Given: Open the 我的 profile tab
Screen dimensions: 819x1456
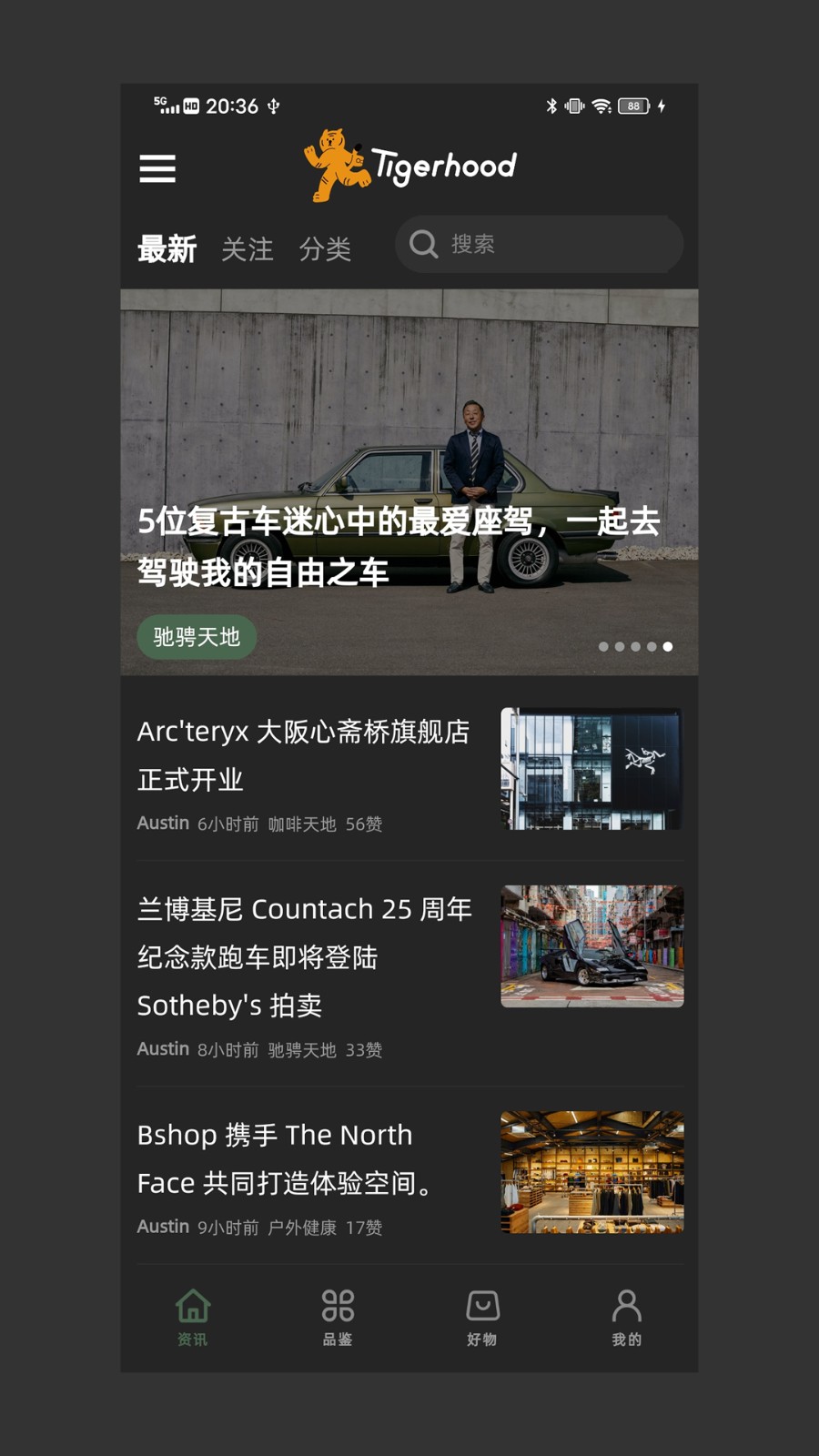Looking at the screenshot, I should [x=627, y=1317].
